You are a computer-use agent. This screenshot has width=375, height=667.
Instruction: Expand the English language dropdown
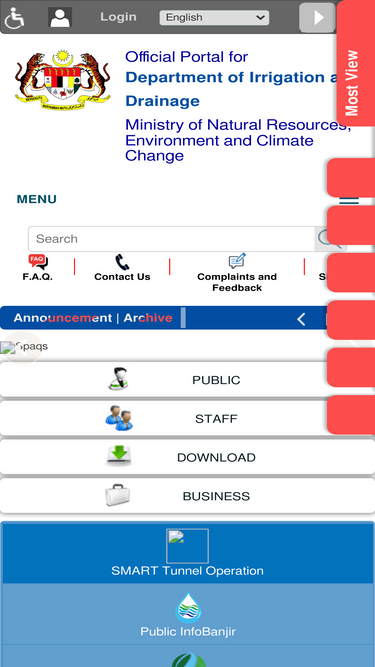click(x=214, y=17)
